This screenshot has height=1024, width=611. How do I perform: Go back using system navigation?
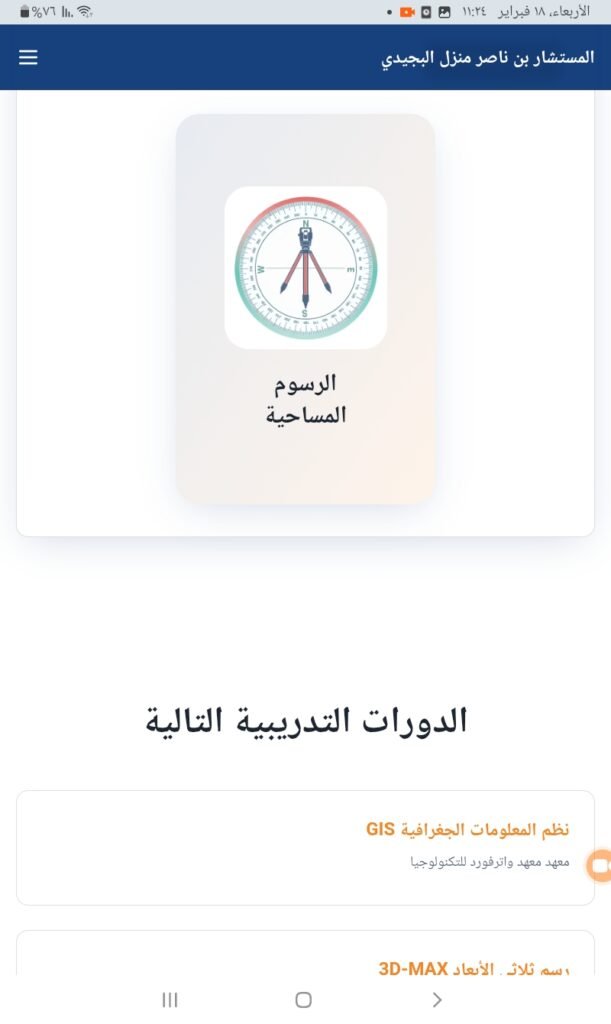(437, 999)
